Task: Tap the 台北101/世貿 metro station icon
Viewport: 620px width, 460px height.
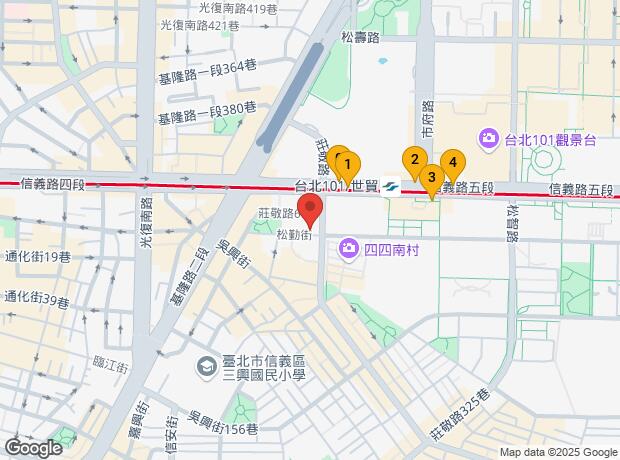Action: pos(391,186)
